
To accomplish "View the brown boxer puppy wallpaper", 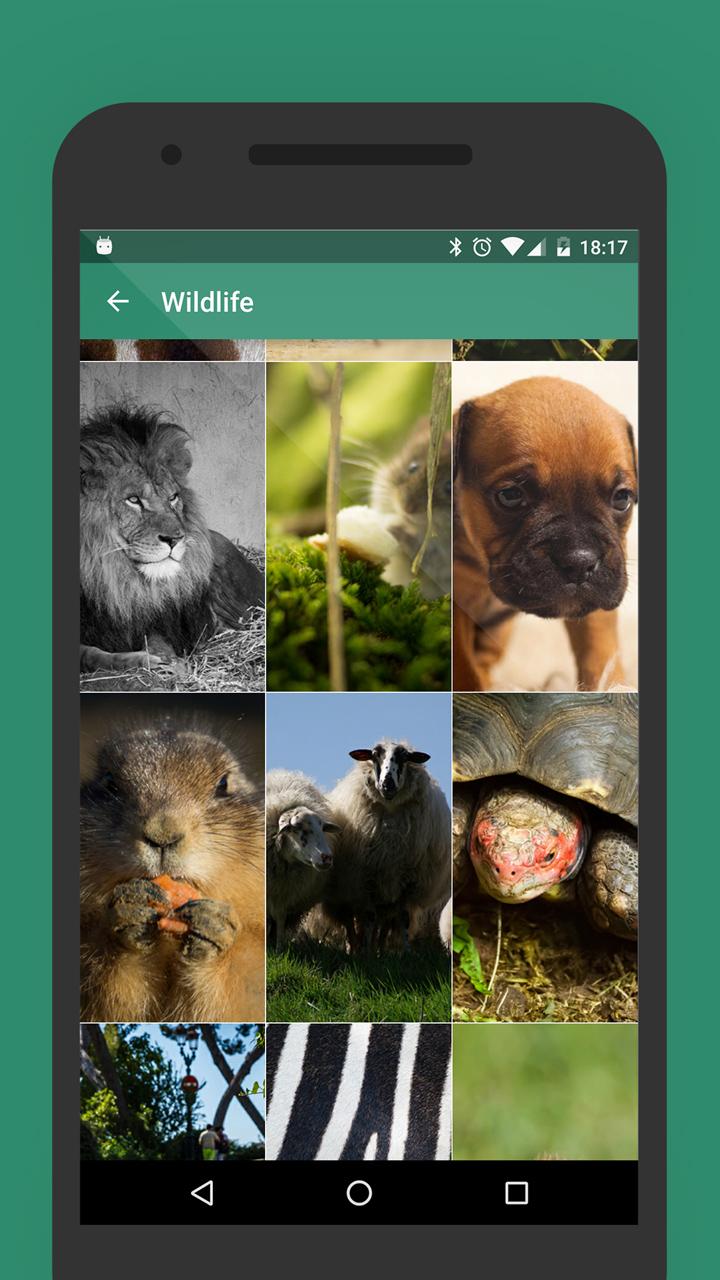I will click(545, 526).
